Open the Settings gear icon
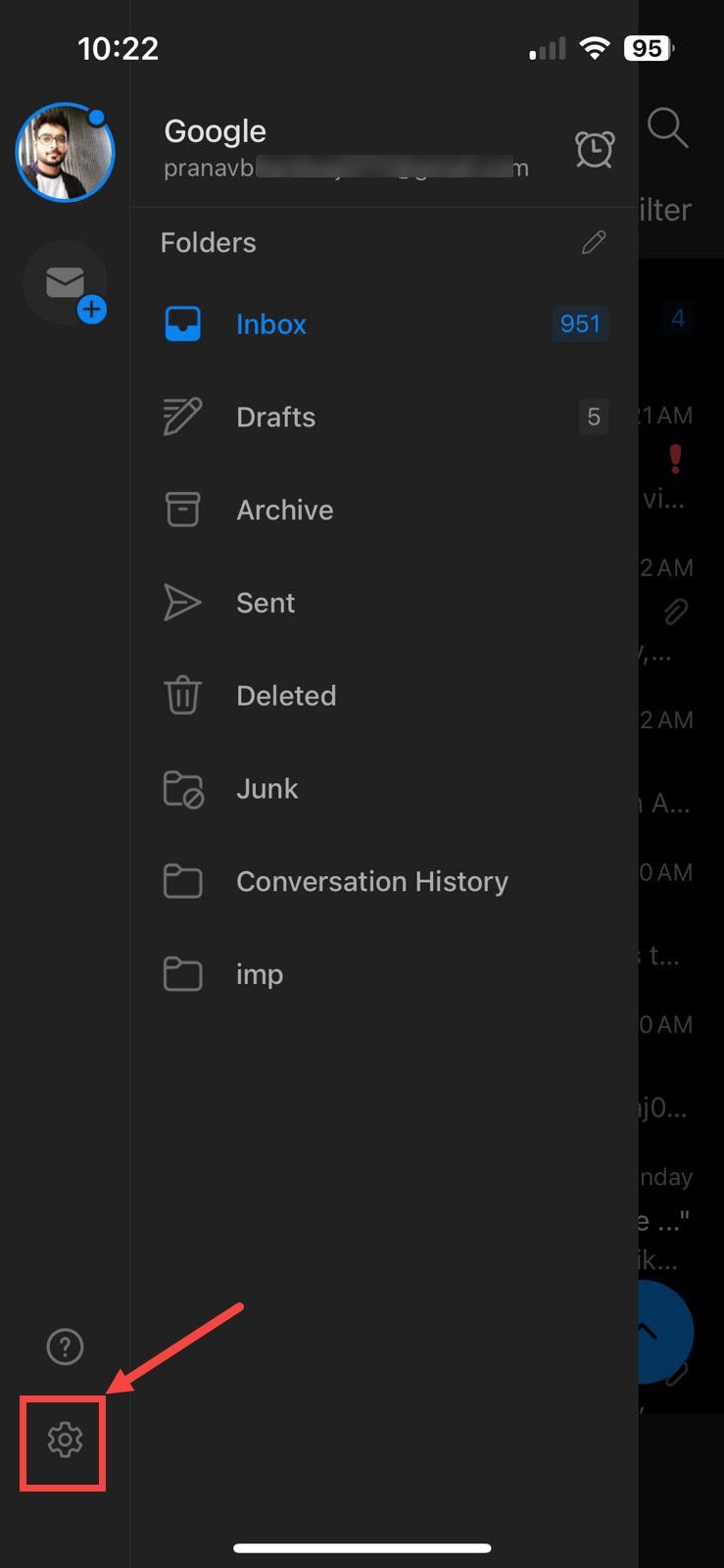This screenshot has height=1568, width=724. click(65, 1441)
